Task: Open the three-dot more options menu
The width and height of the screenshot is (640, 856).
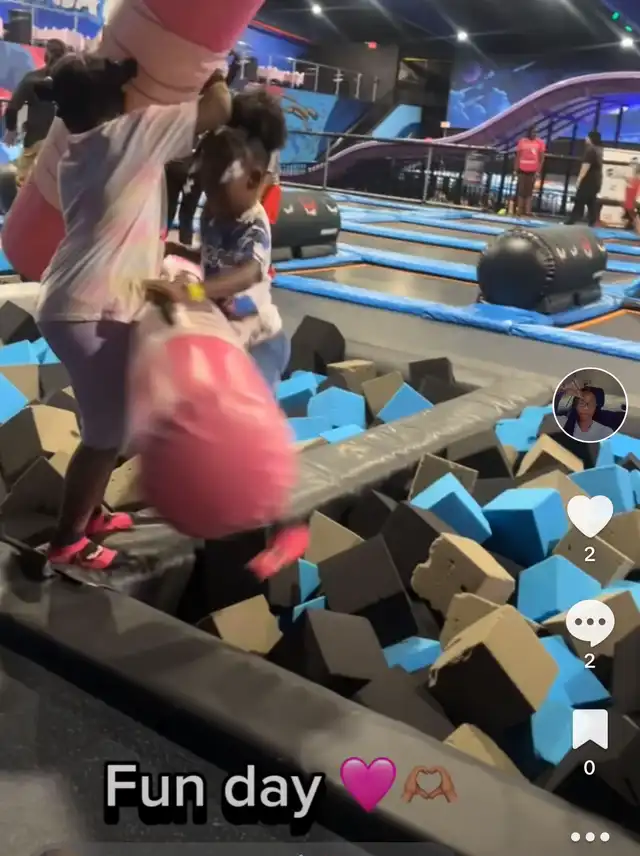Action: pyautogui.click(x=590, y=836)
